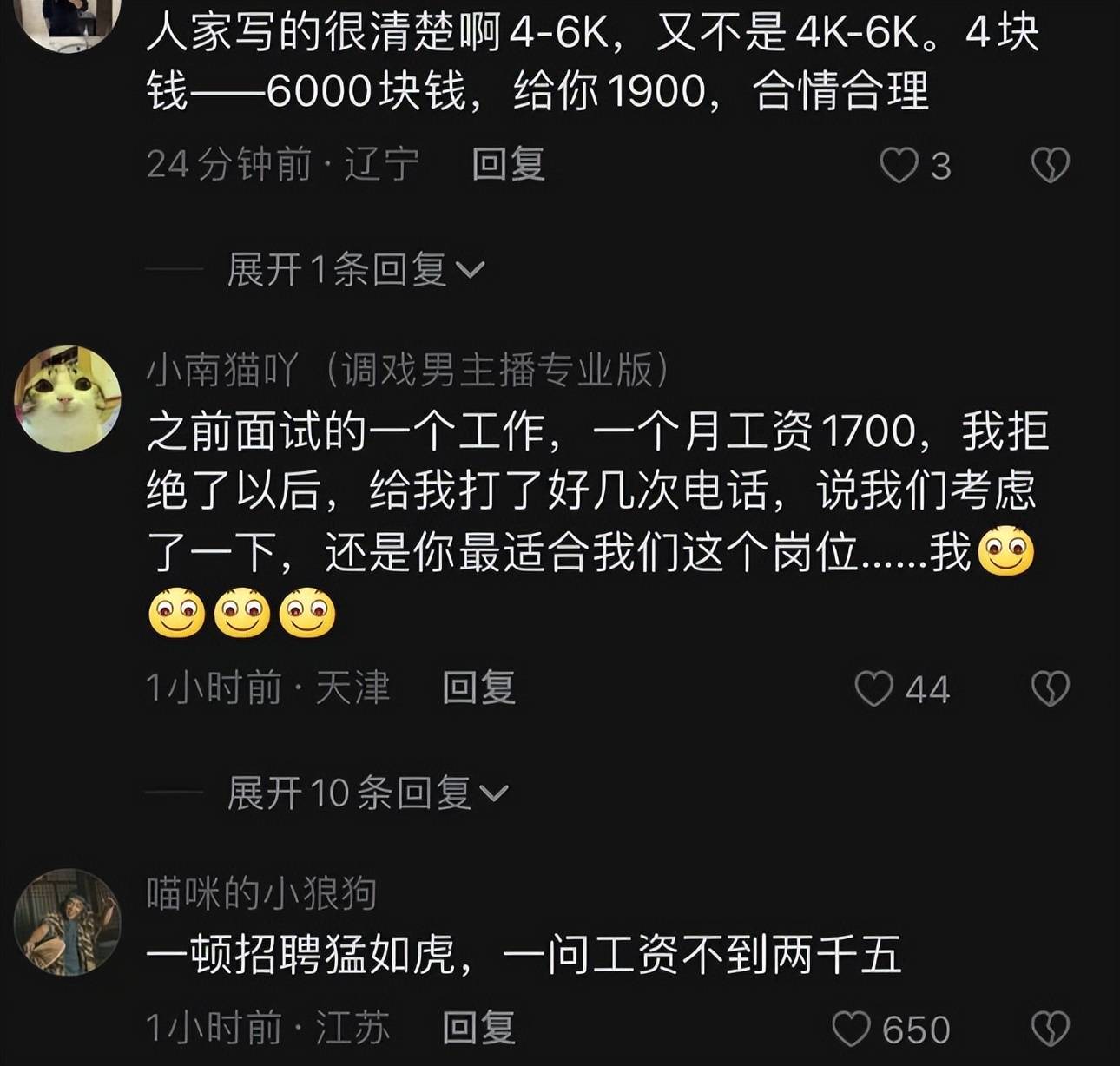Open 小南猫吖's profile avatar
Screen dimensions: 1120x1066
tap(68, 399)
